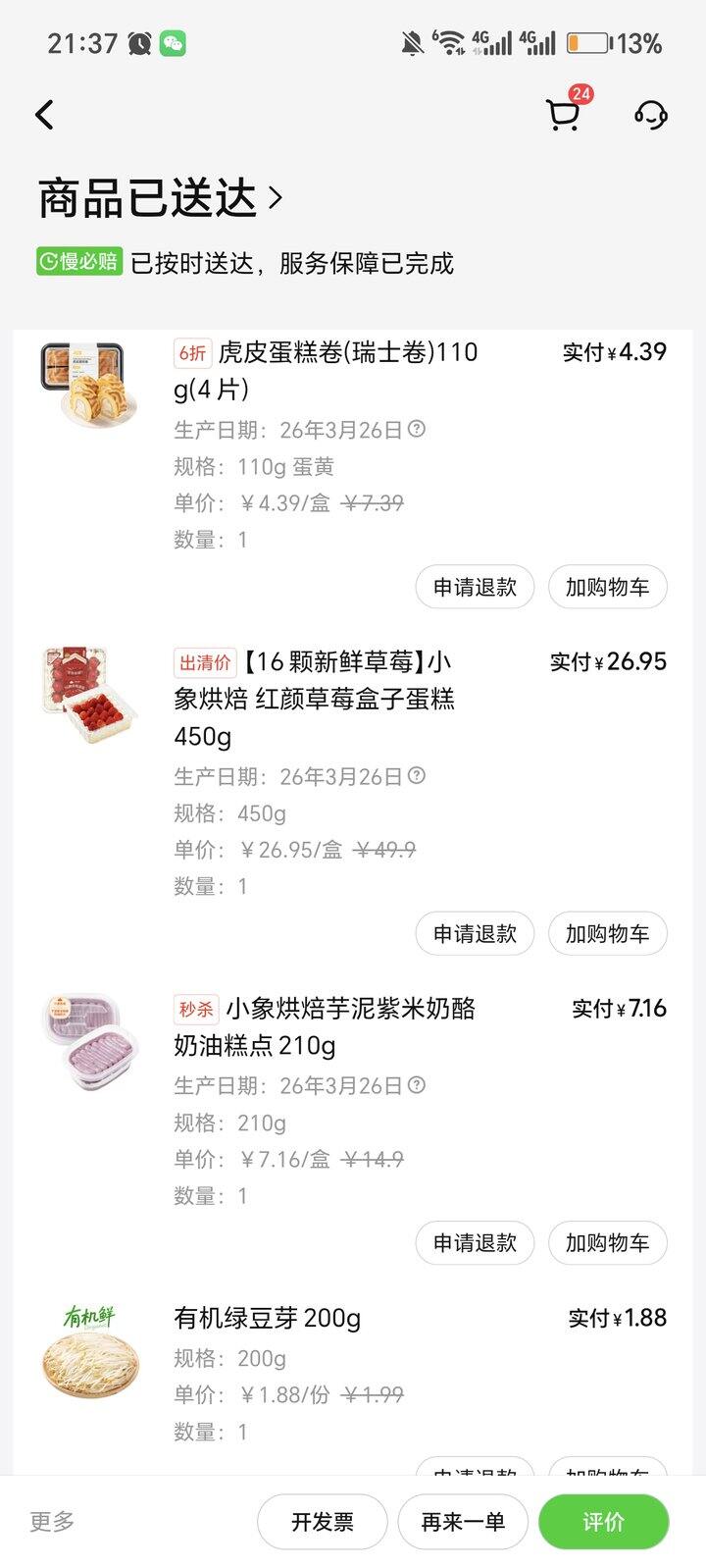Rate the order with 评价
The height and width of the screenshot is (1568, 706).
coord(603,1522)
